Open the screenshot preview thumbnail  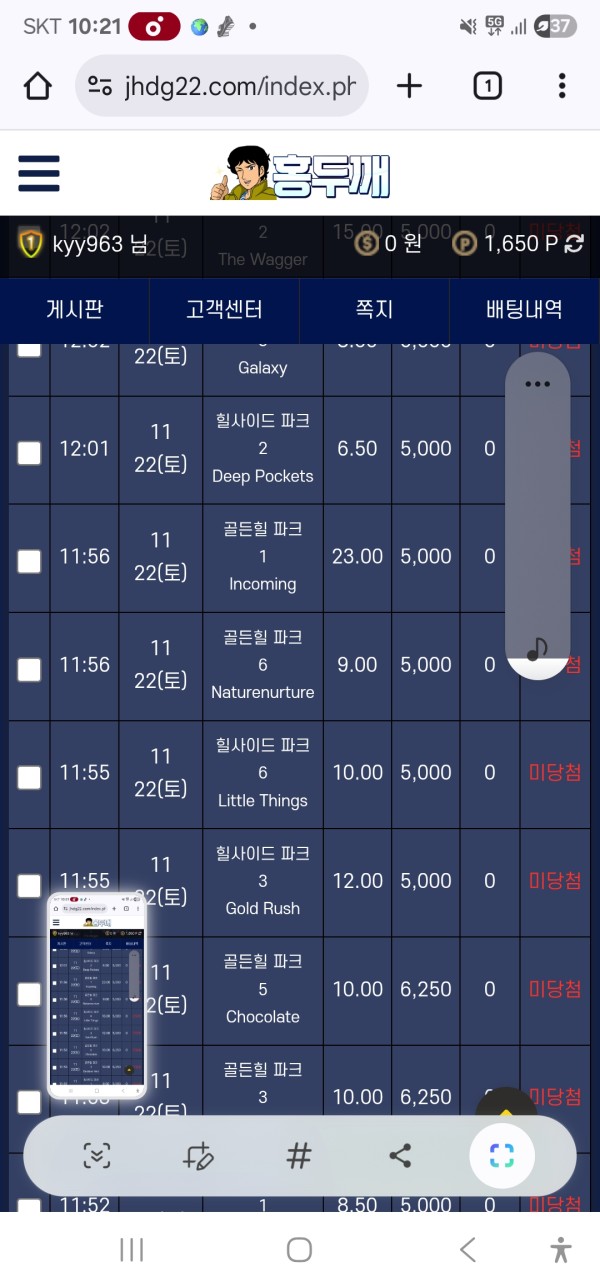pos(96,995)
